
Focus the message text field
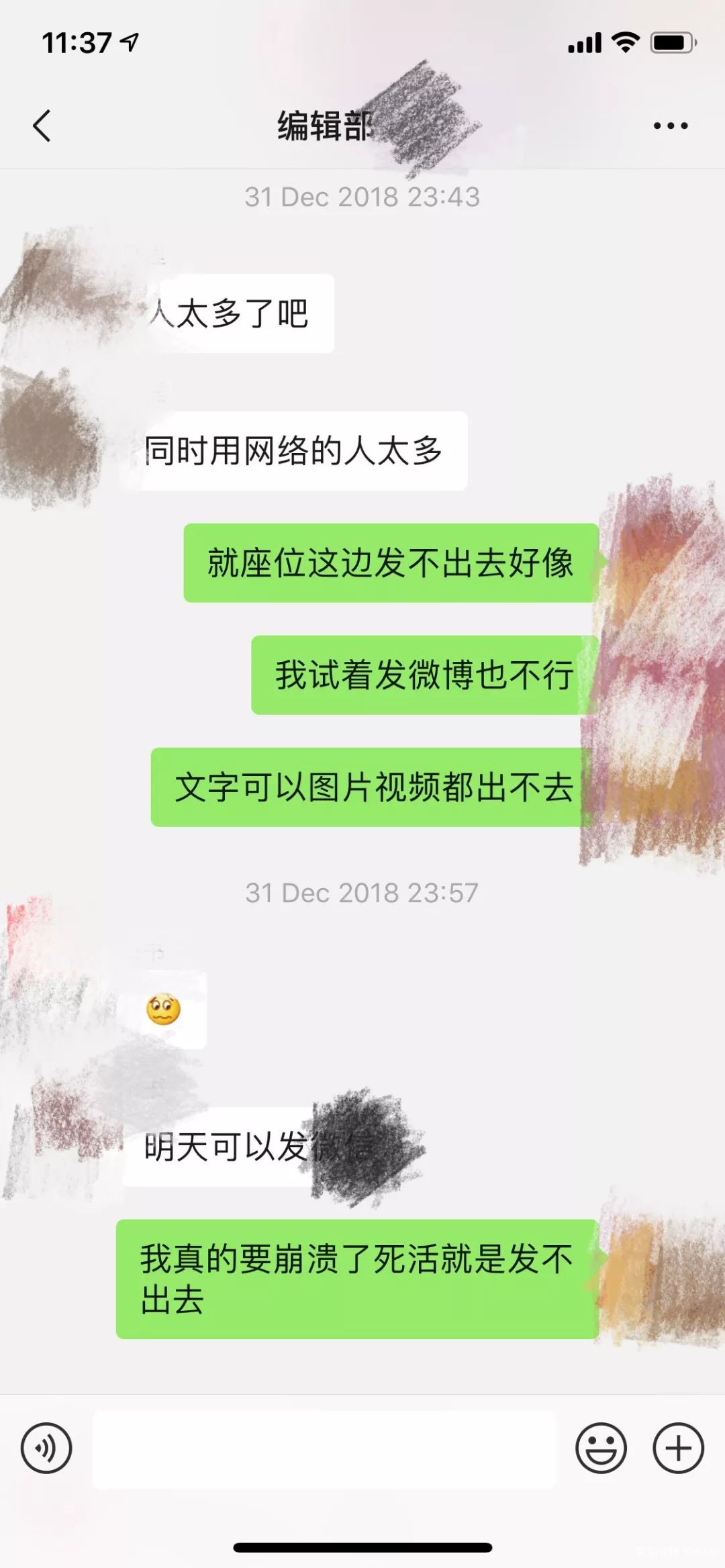click(324, 1448)
